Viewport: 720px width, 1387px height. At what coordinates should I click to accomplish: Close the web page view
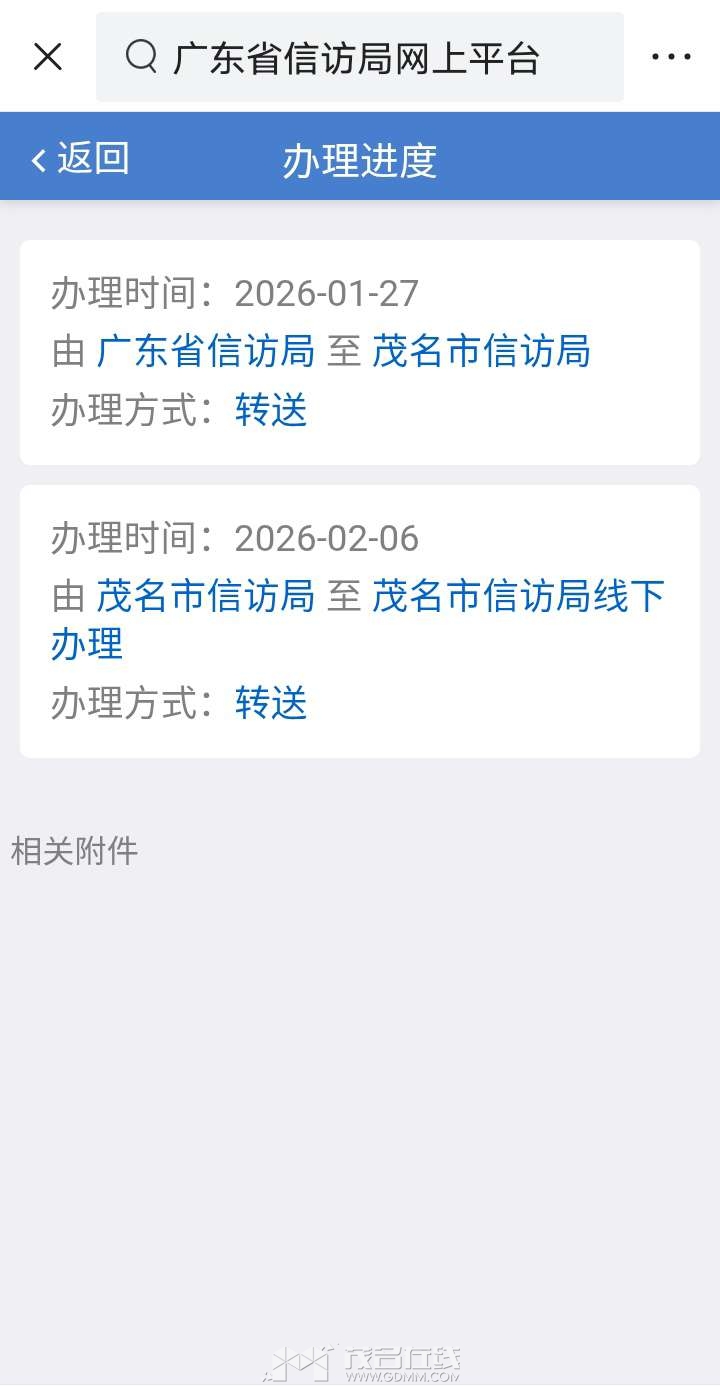pos(47,57)
